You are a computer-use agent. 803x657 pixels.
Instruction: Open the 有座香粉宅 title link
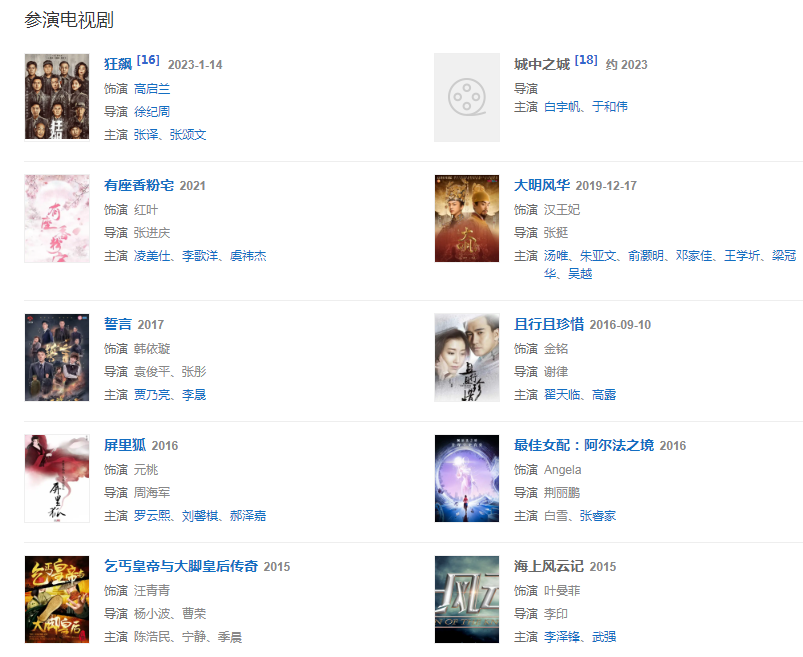139,185
